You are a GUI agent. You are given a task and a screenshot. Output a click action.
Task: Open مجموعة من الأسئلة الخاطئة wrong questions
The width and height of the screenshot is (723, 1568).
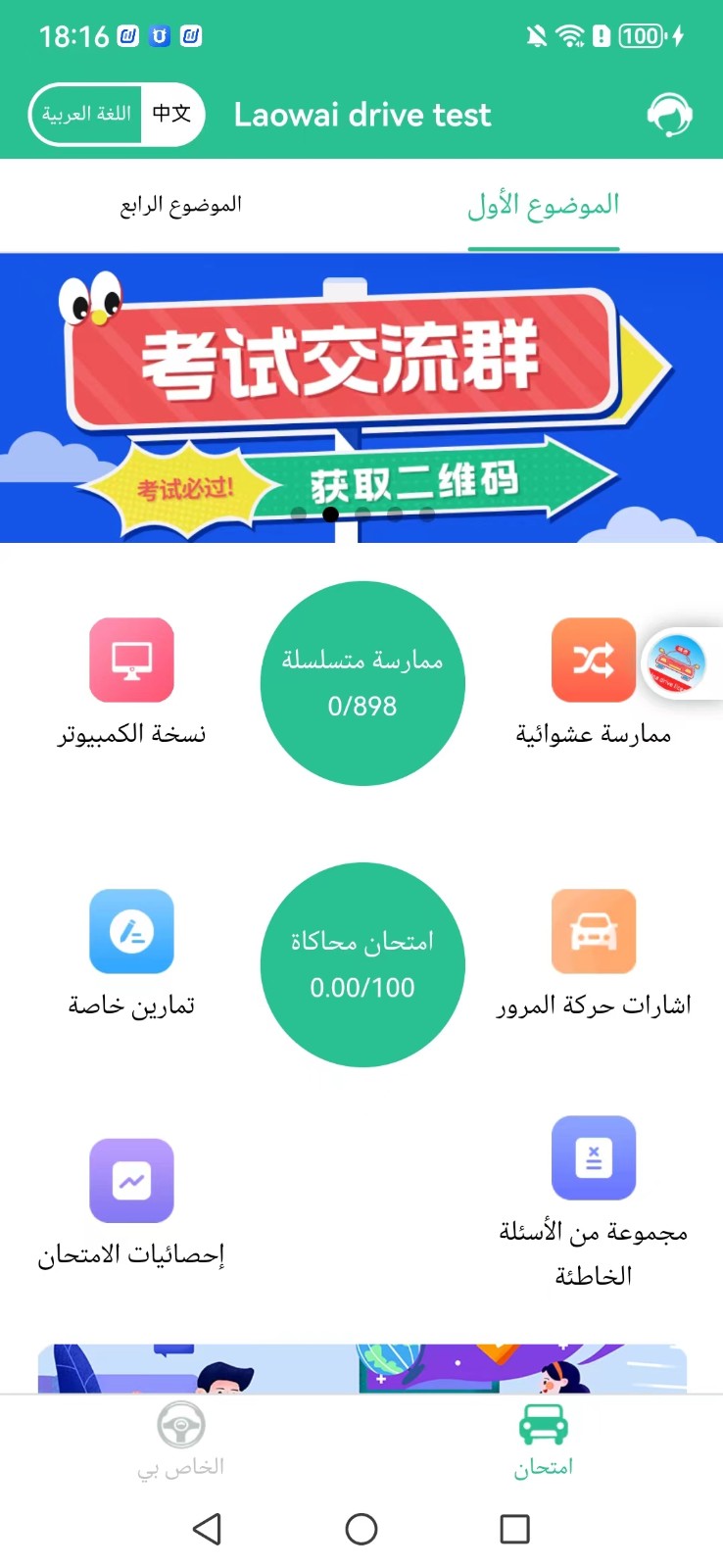[593, 1158]
